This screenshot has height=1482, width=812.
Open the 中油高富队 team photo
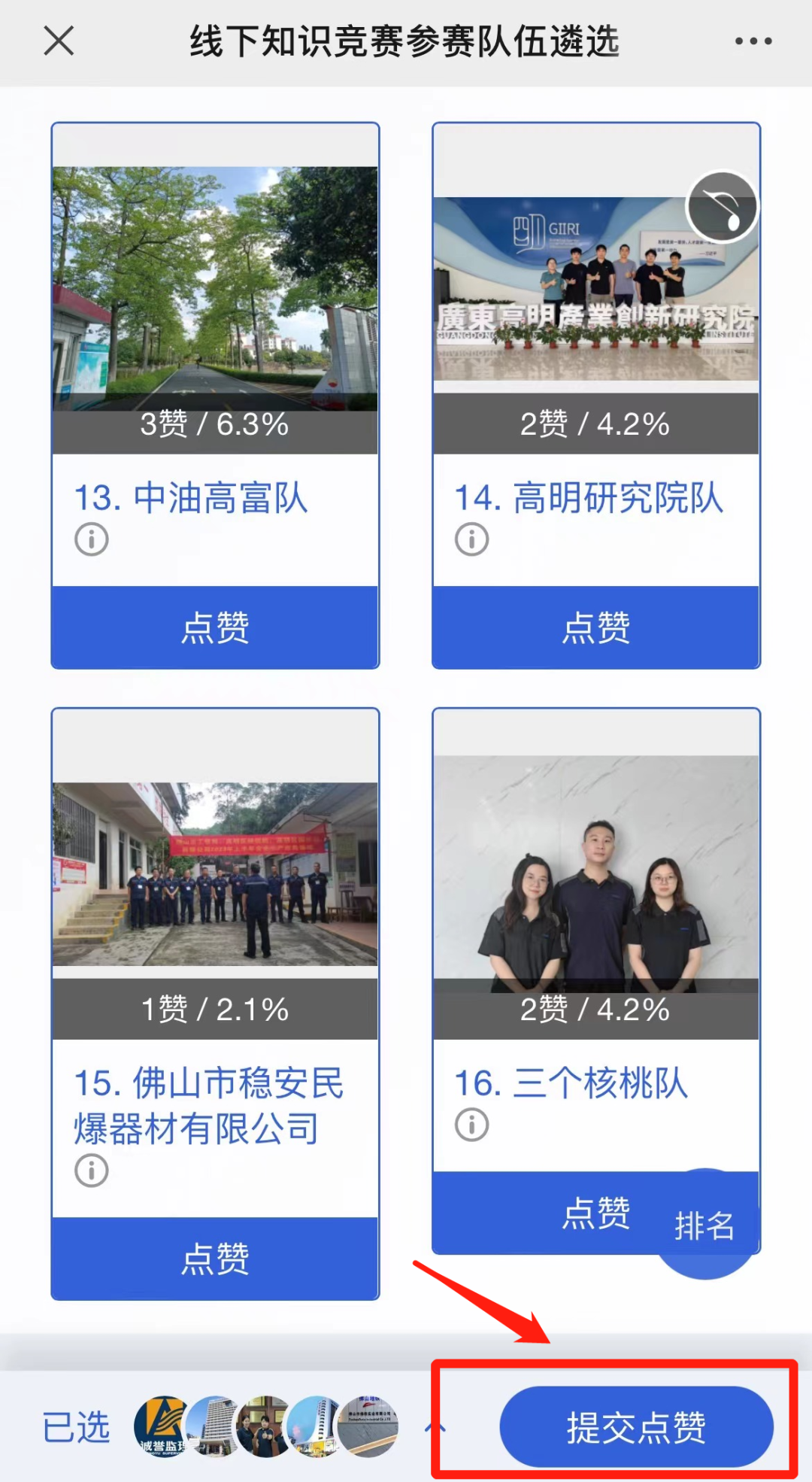pos(215,289)
